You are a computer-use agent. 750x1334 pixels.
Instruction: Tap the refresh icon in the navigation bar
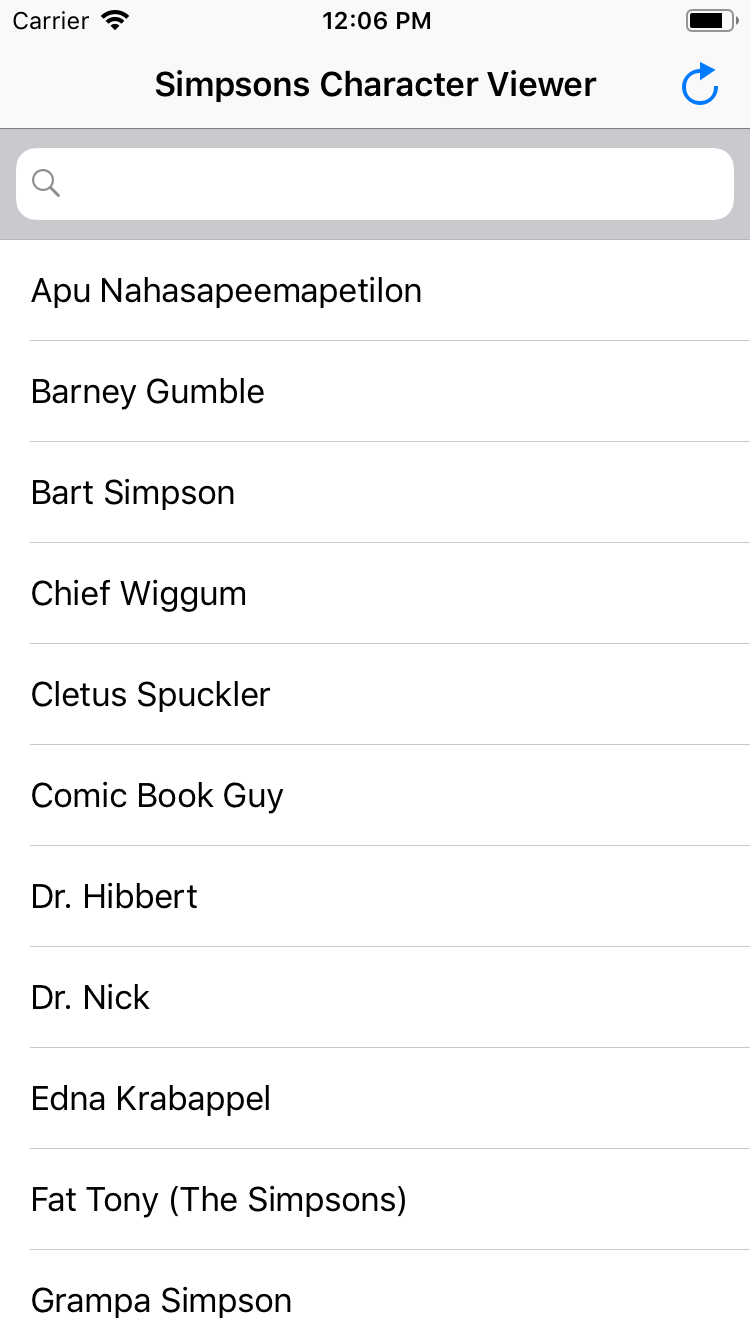tap(700, 85)
